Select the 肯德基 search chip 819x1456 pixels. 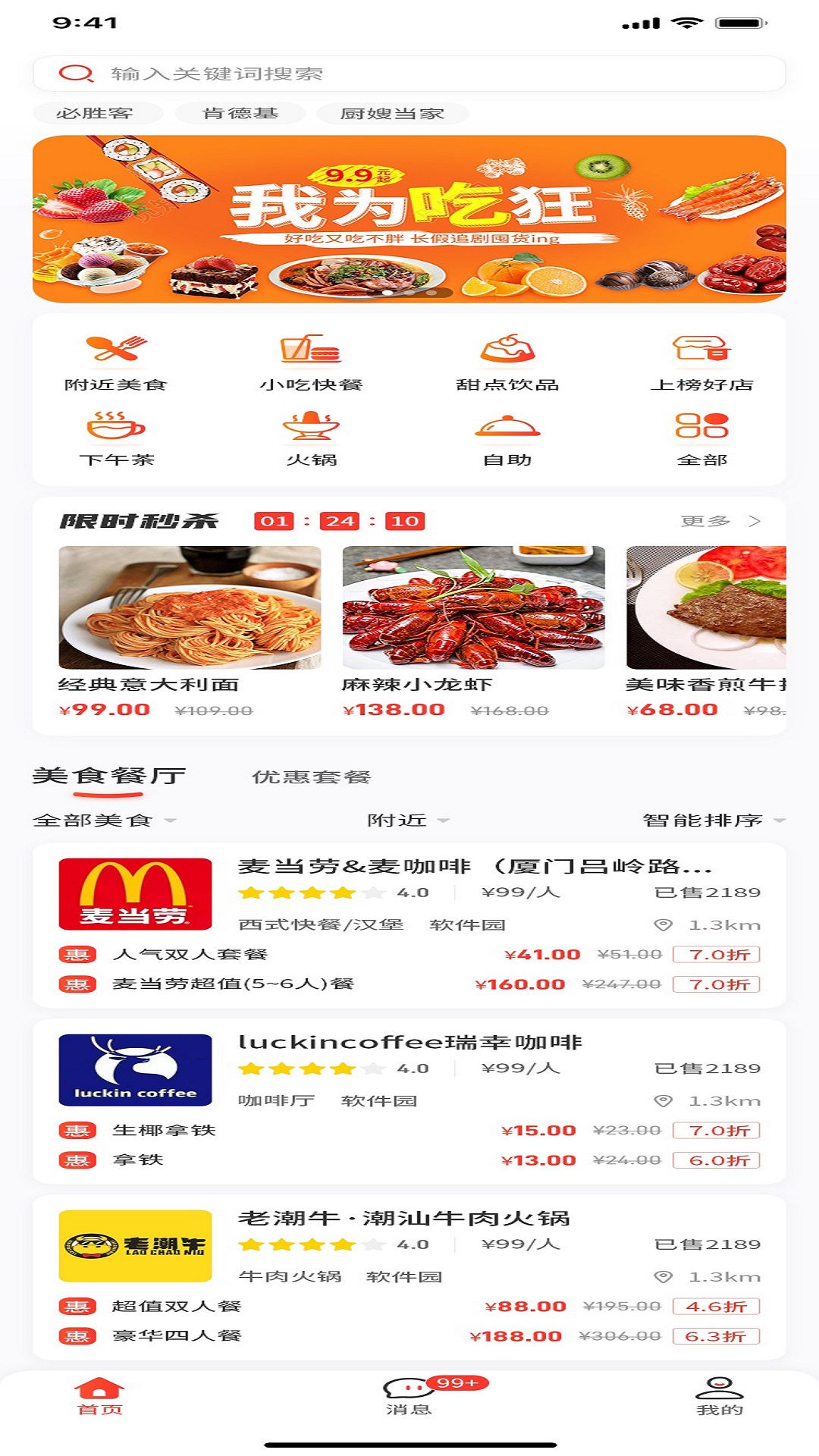240,114
